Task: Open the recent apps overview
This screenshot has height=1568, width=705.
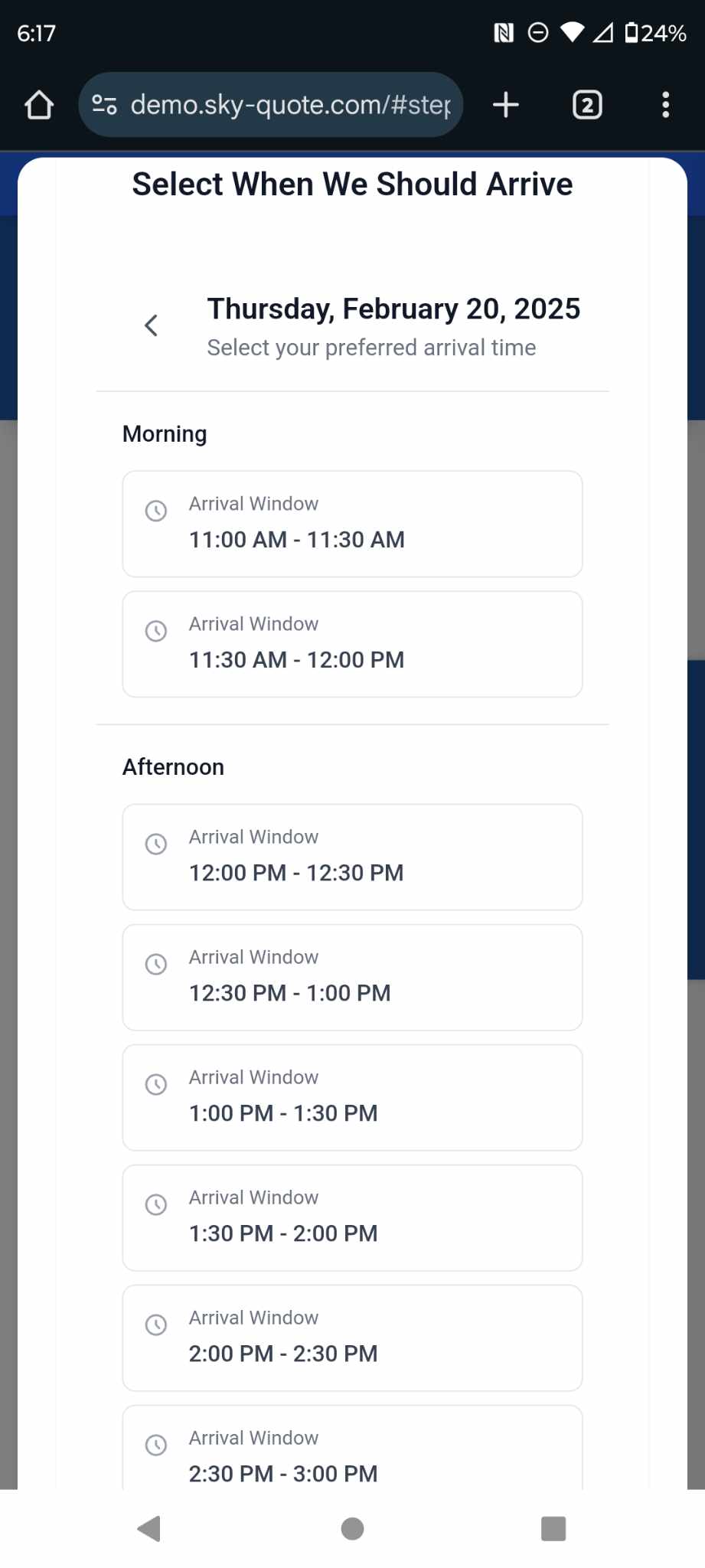Action: point(553,1530)
